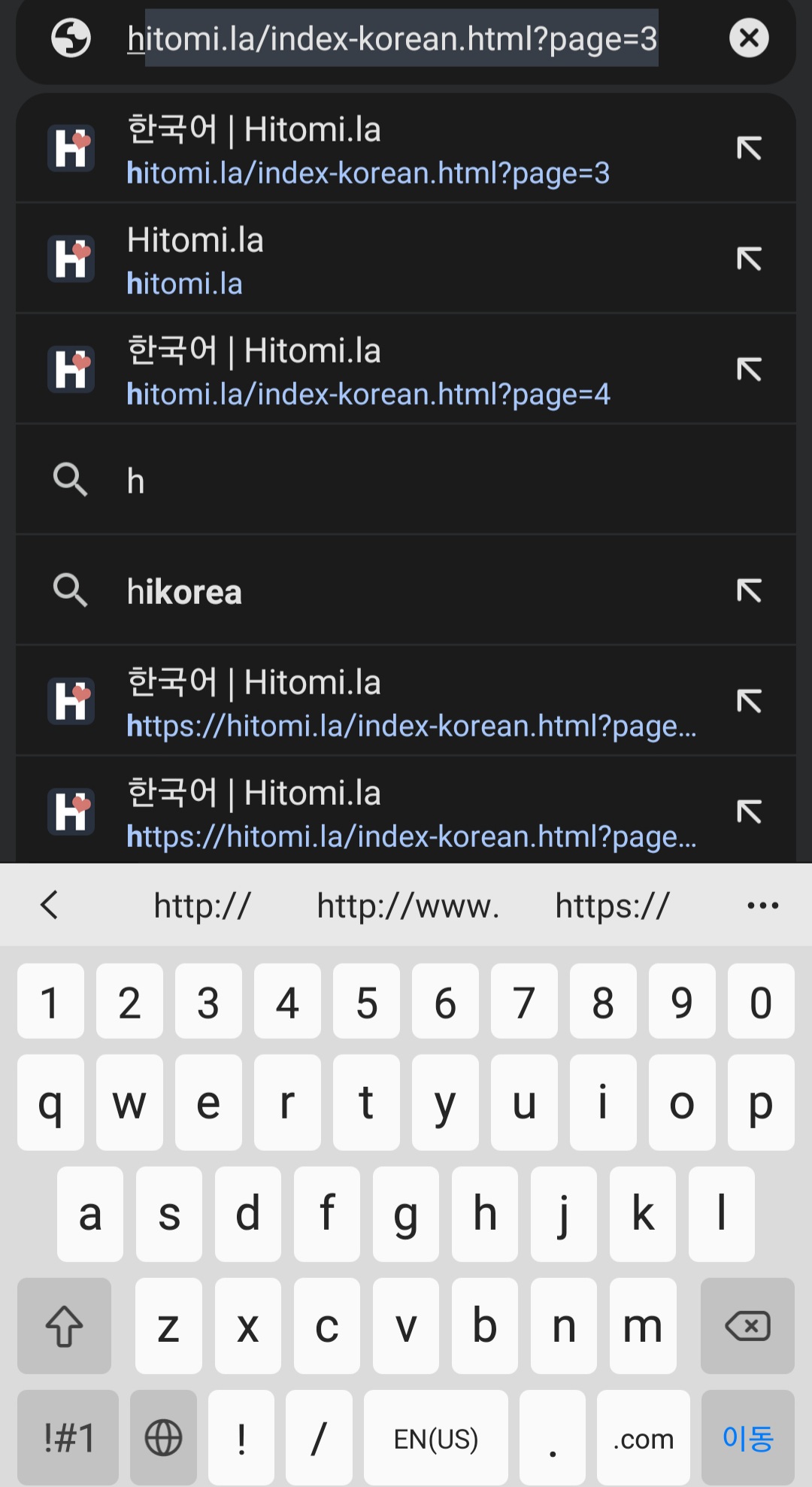812x1487 pixels.
Task: Clear the URL with the X button
Action: click(x=749, y=38)
